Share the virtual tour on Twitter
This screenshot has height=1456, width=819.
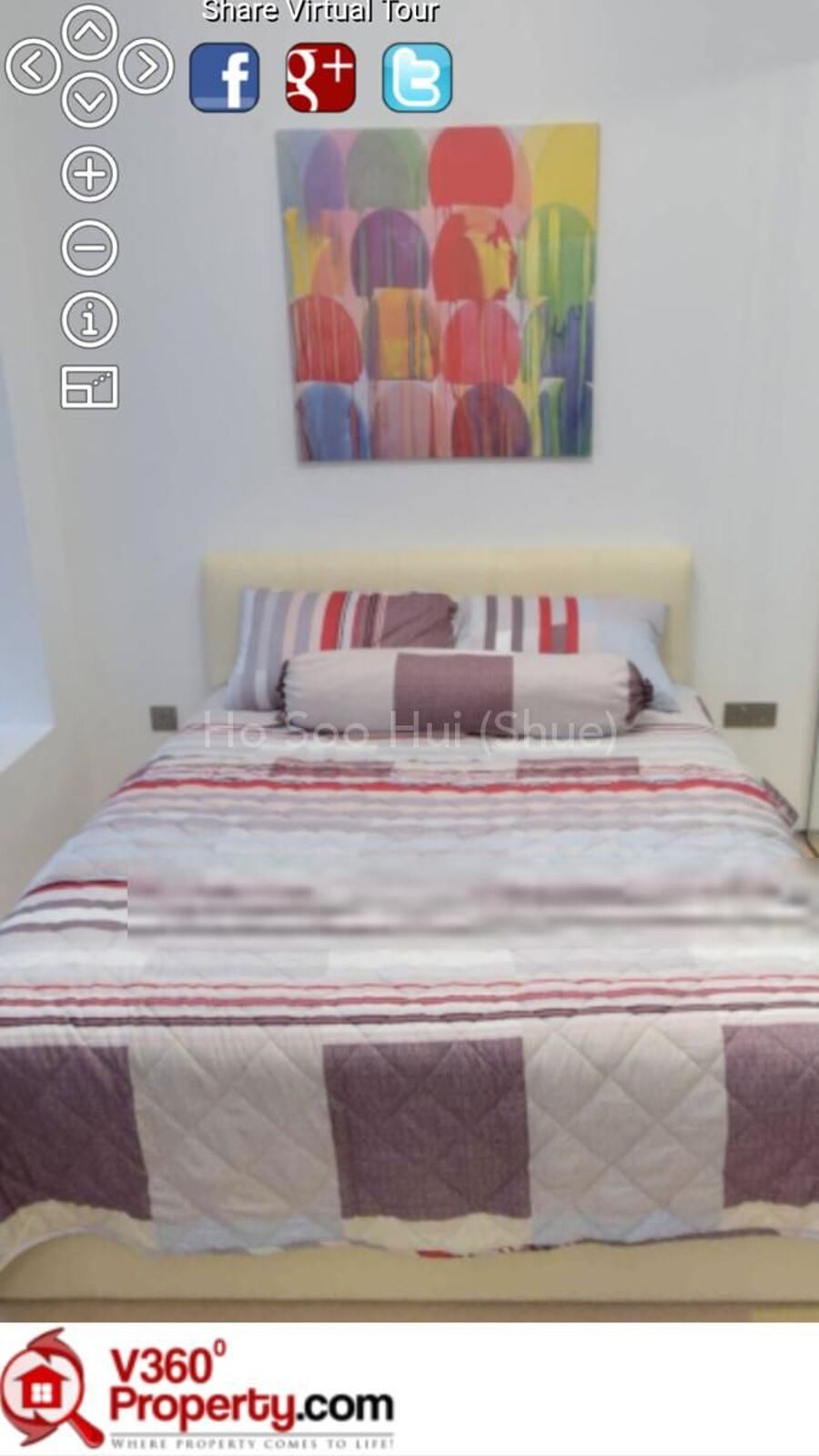pyautogui.click(x=417, y=78)
